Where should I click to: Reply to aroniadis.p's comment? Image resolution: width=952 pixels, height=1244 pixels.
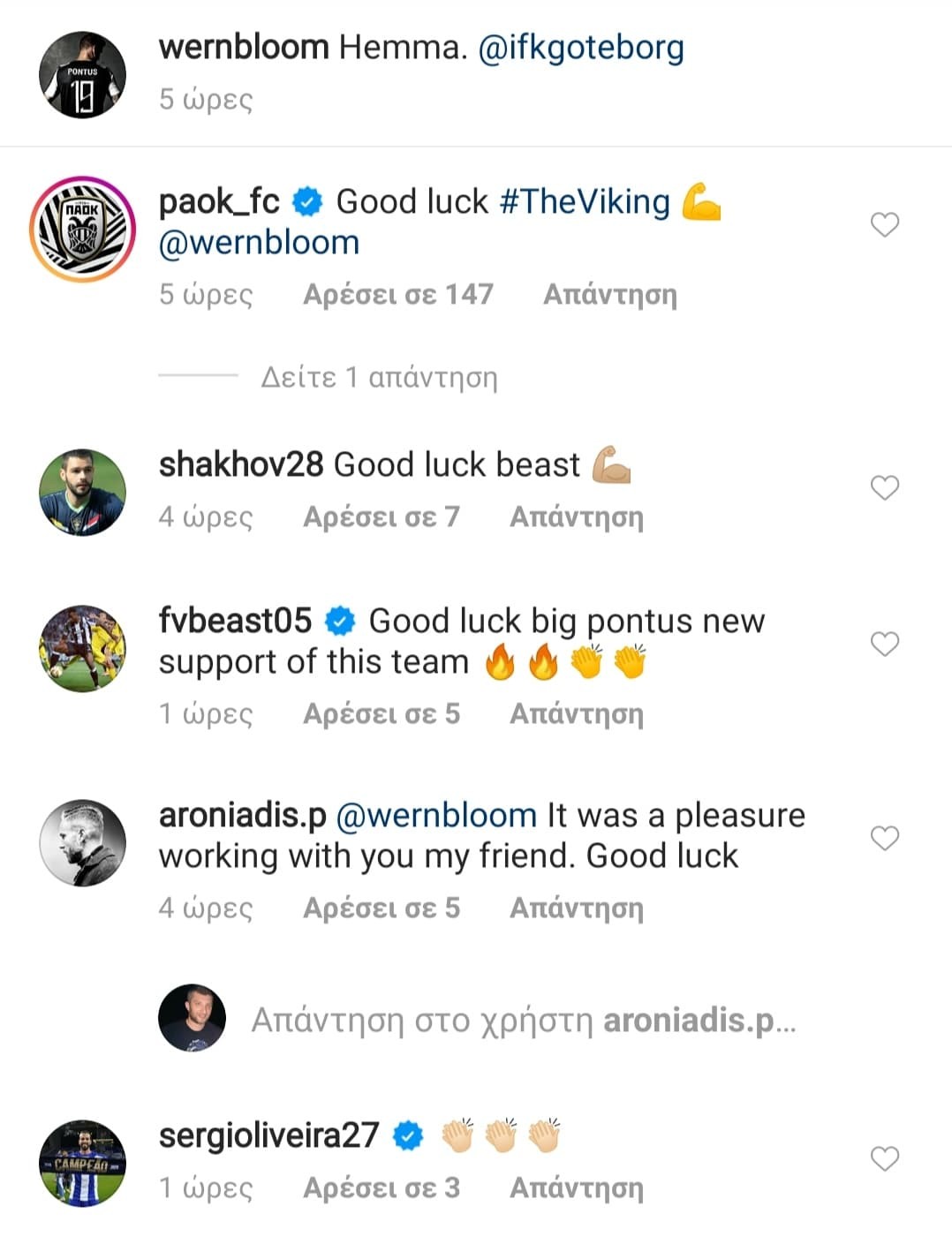(576, 908)
